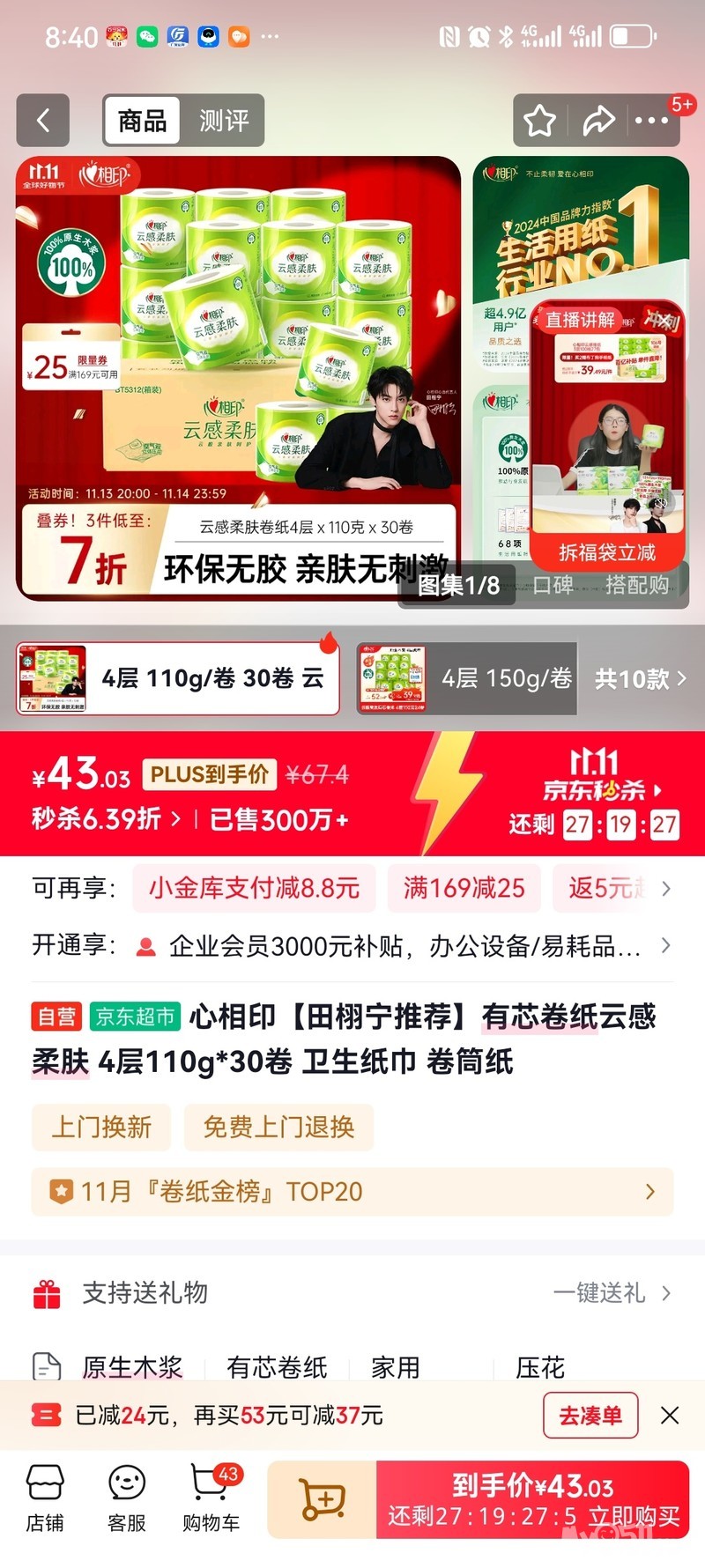This screenshot has width=705, height=1568.
Task: Favorite this product with the star icon
Action: tap(540, 121)
